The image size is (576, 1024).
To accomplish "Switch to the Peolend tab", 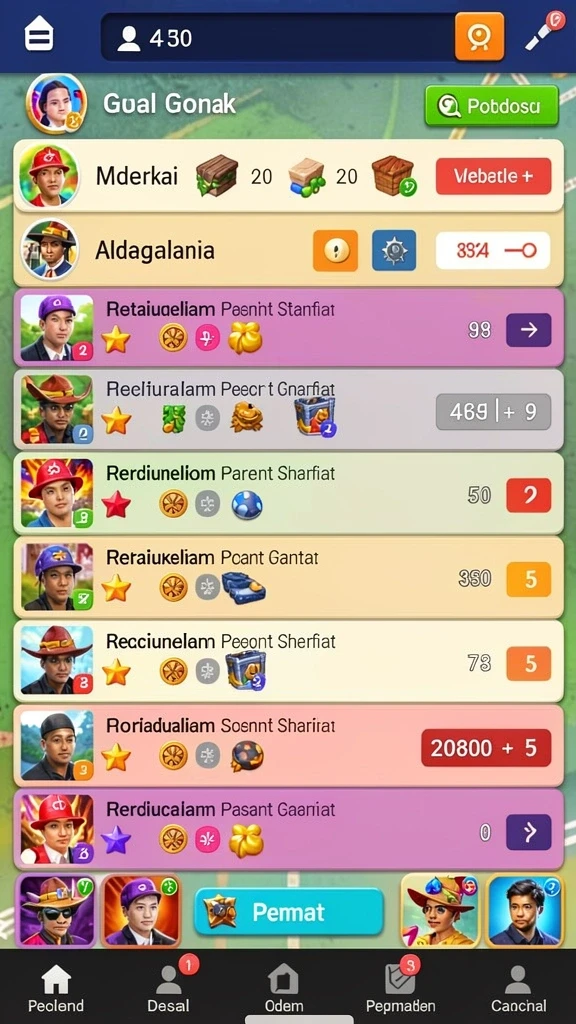I will tap(56, 987).
